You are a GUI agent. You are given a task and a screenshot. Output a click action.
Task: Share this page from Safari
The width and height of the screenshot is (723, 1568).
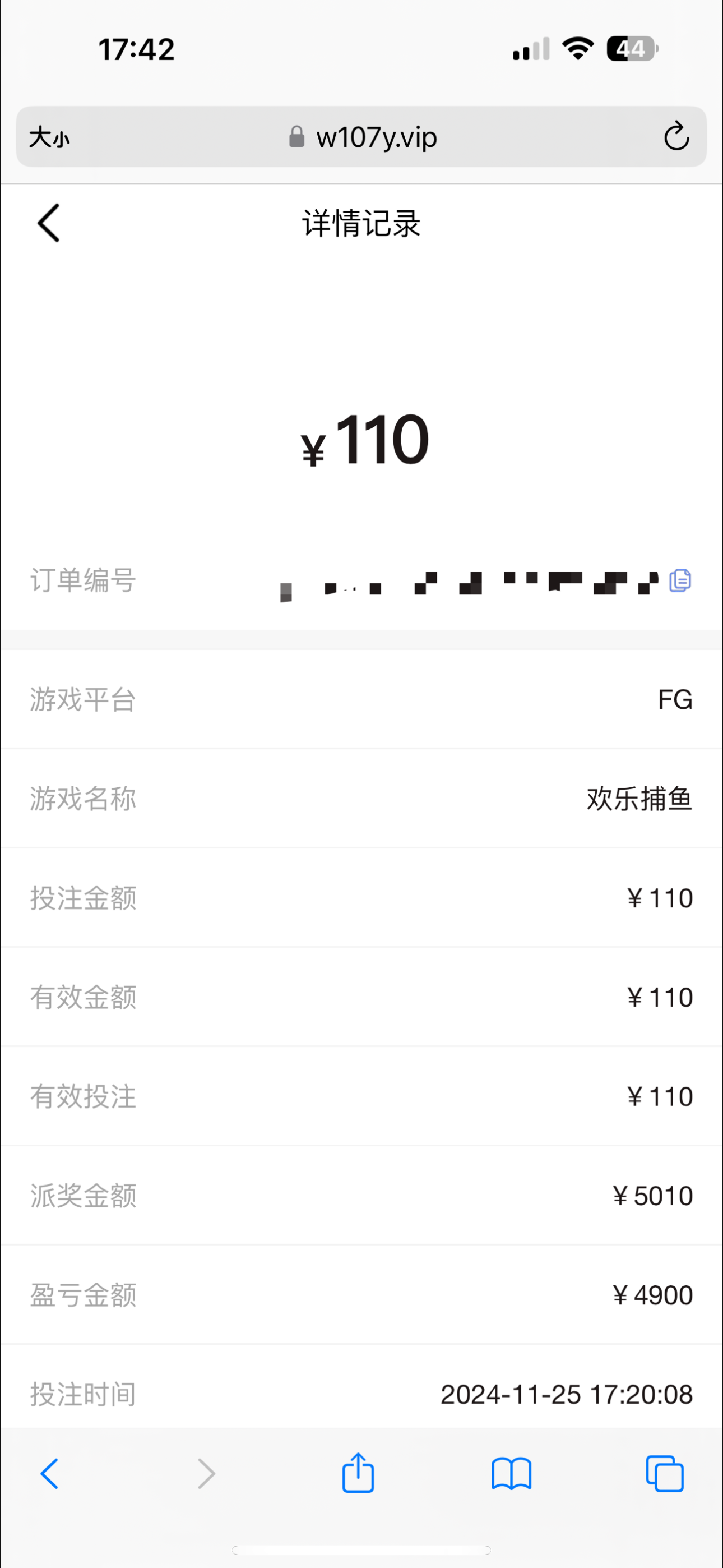[358, 1473]
